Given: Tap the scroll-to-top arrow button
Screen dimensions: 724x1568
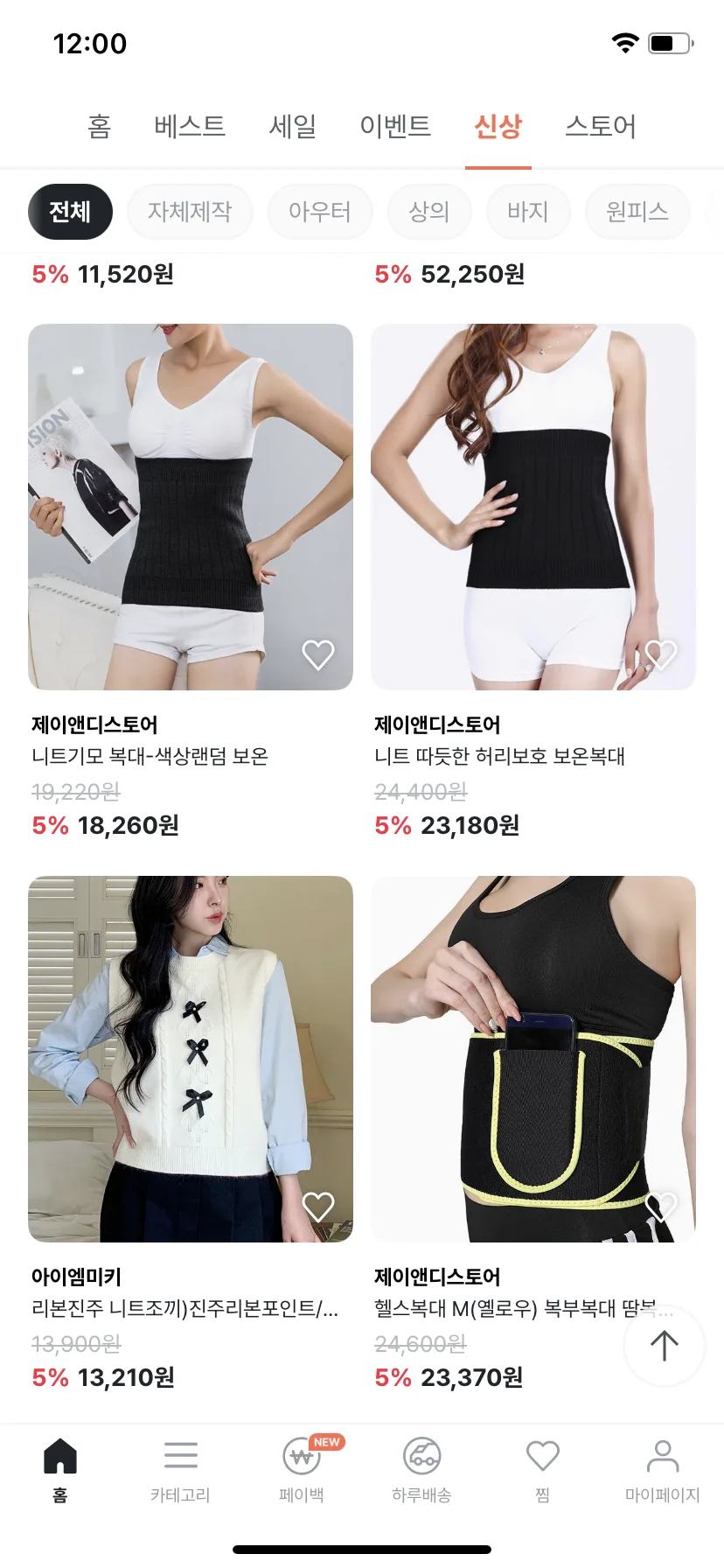Looking at the screenshot, I should pos(664,1346).
